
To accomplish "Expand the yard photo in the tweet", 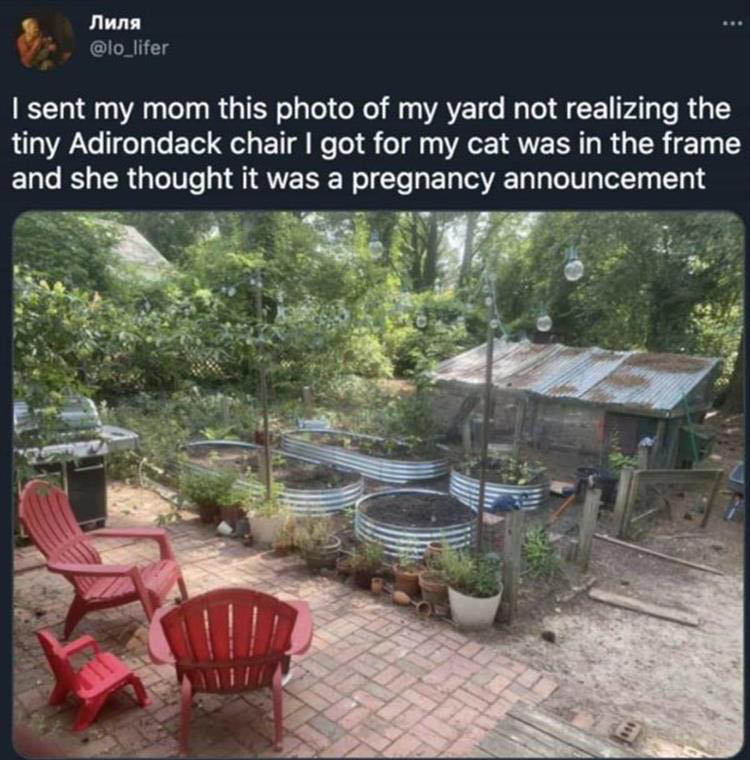I will tap(378, 483).
